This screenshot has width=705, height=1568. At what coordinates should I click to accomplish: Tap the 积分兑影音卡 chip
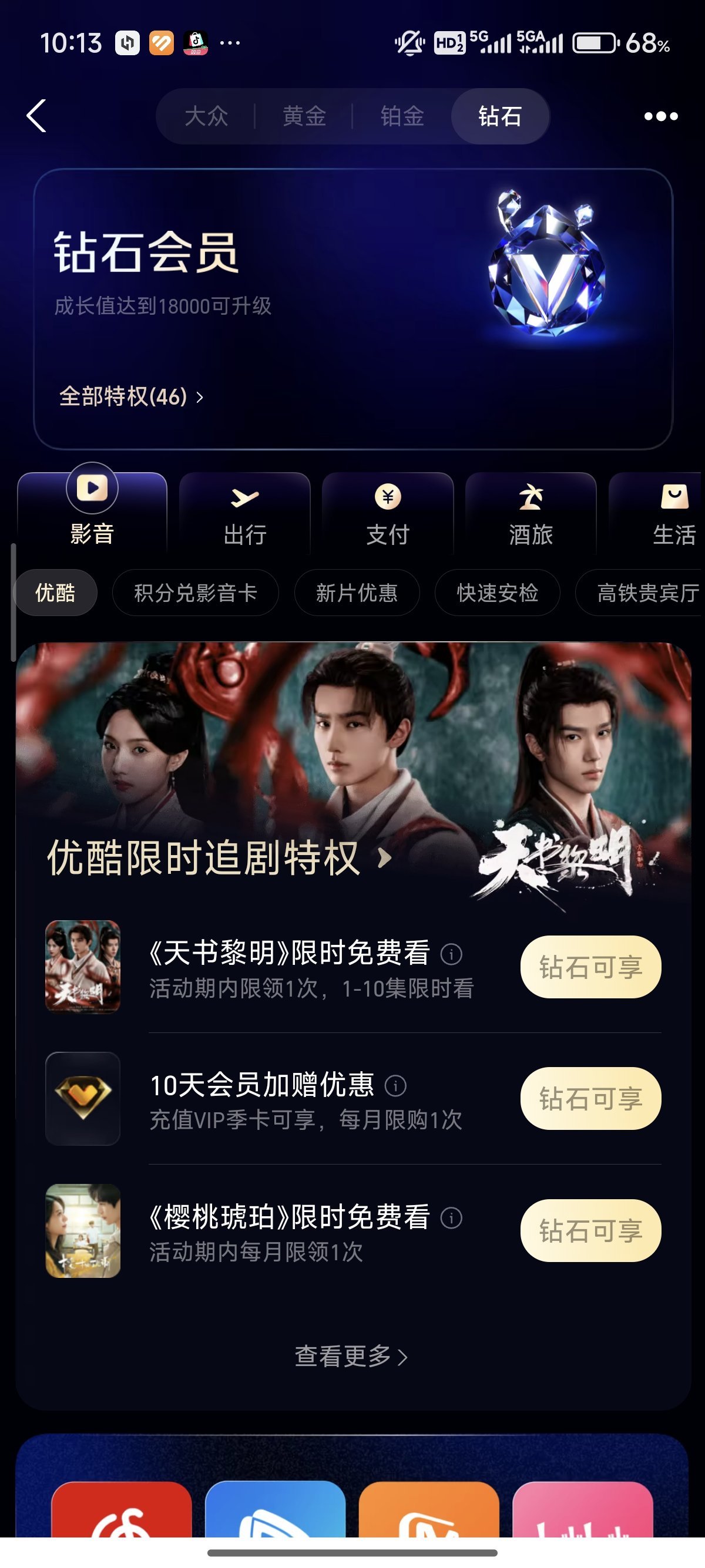(x=196, y=593)
